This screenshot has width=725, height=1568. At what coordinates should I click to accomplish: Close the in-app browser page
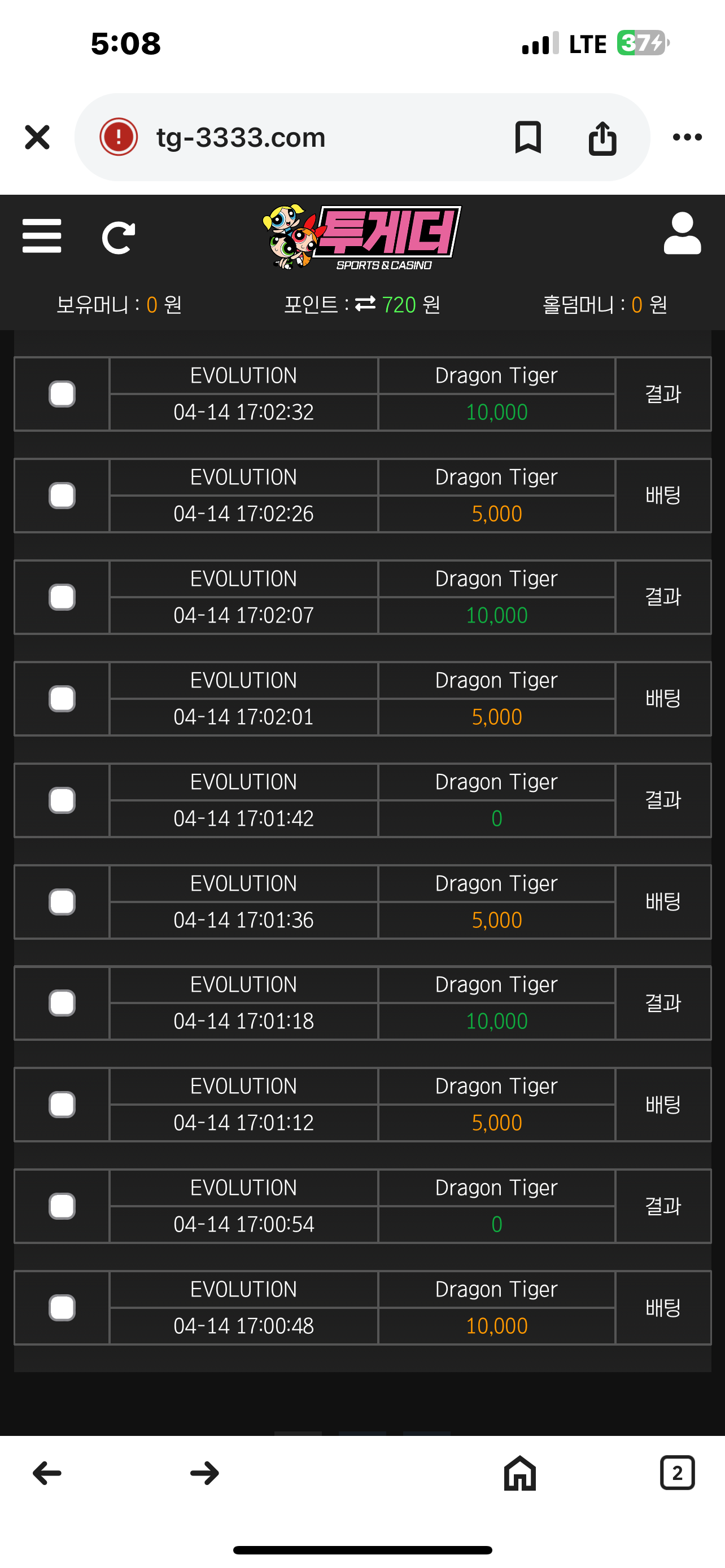(x=37, y=137)
